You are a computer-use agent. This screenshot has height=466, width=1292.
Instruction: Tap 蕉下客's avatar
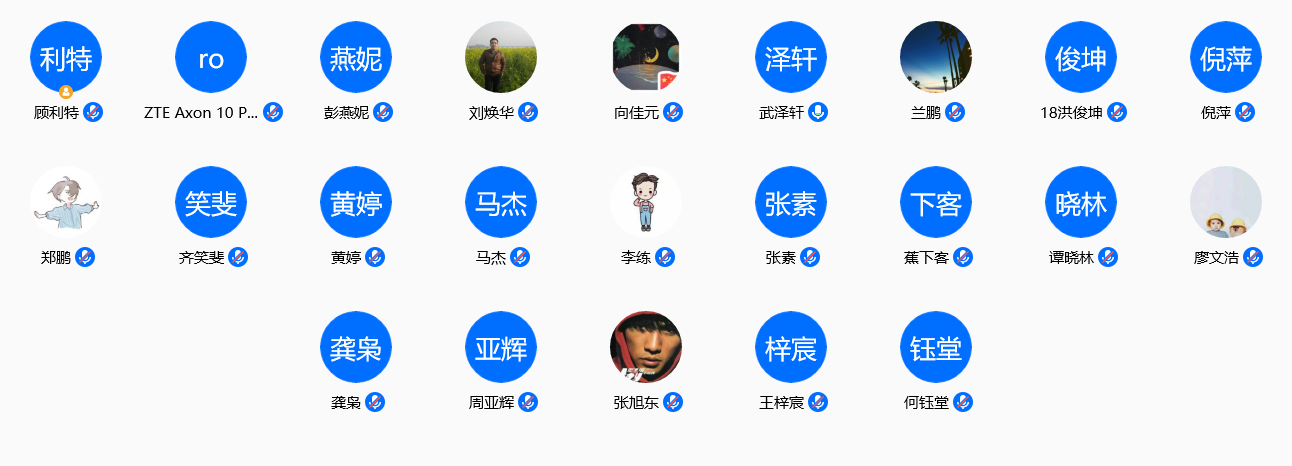pos(936,202)
